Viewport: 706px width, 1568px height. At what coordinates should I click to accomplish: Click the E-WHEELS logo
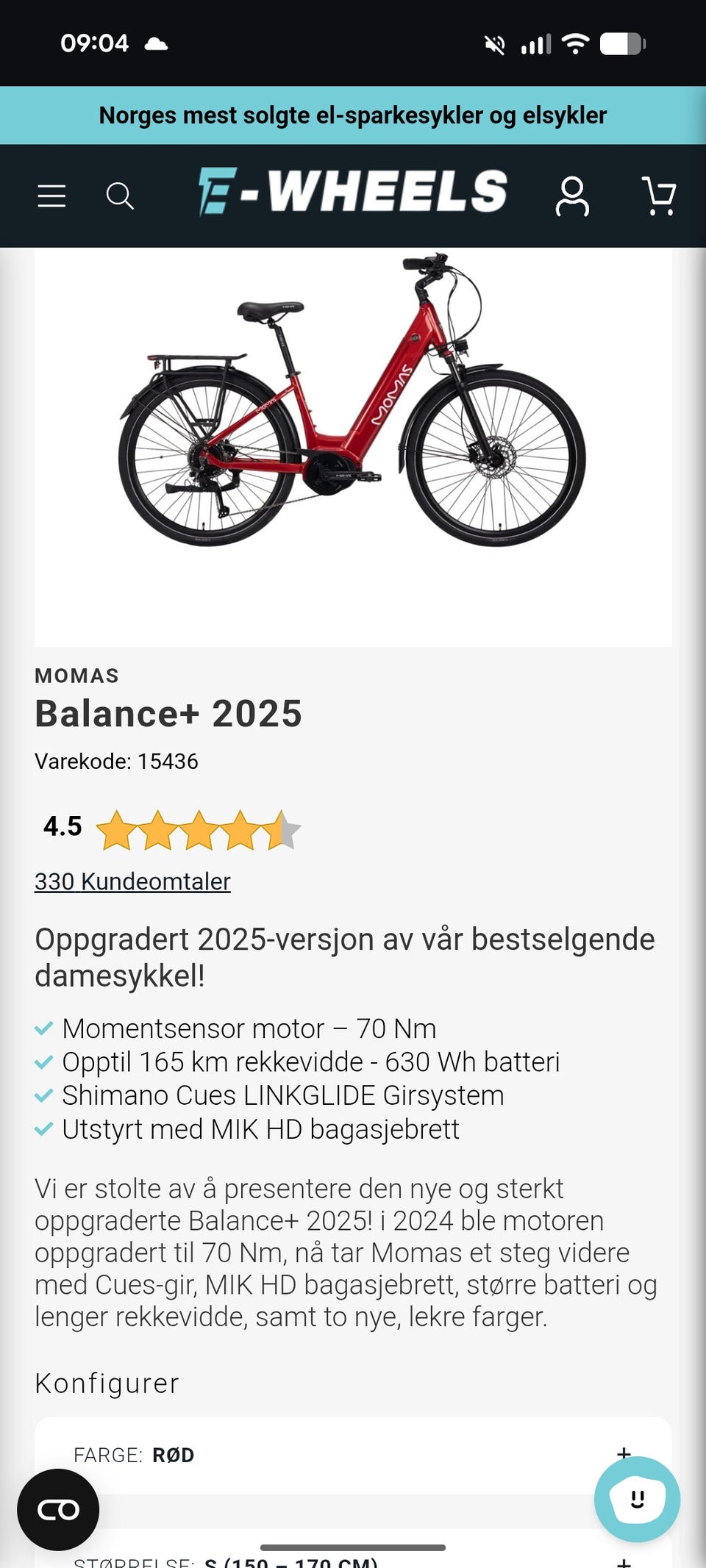353,193
